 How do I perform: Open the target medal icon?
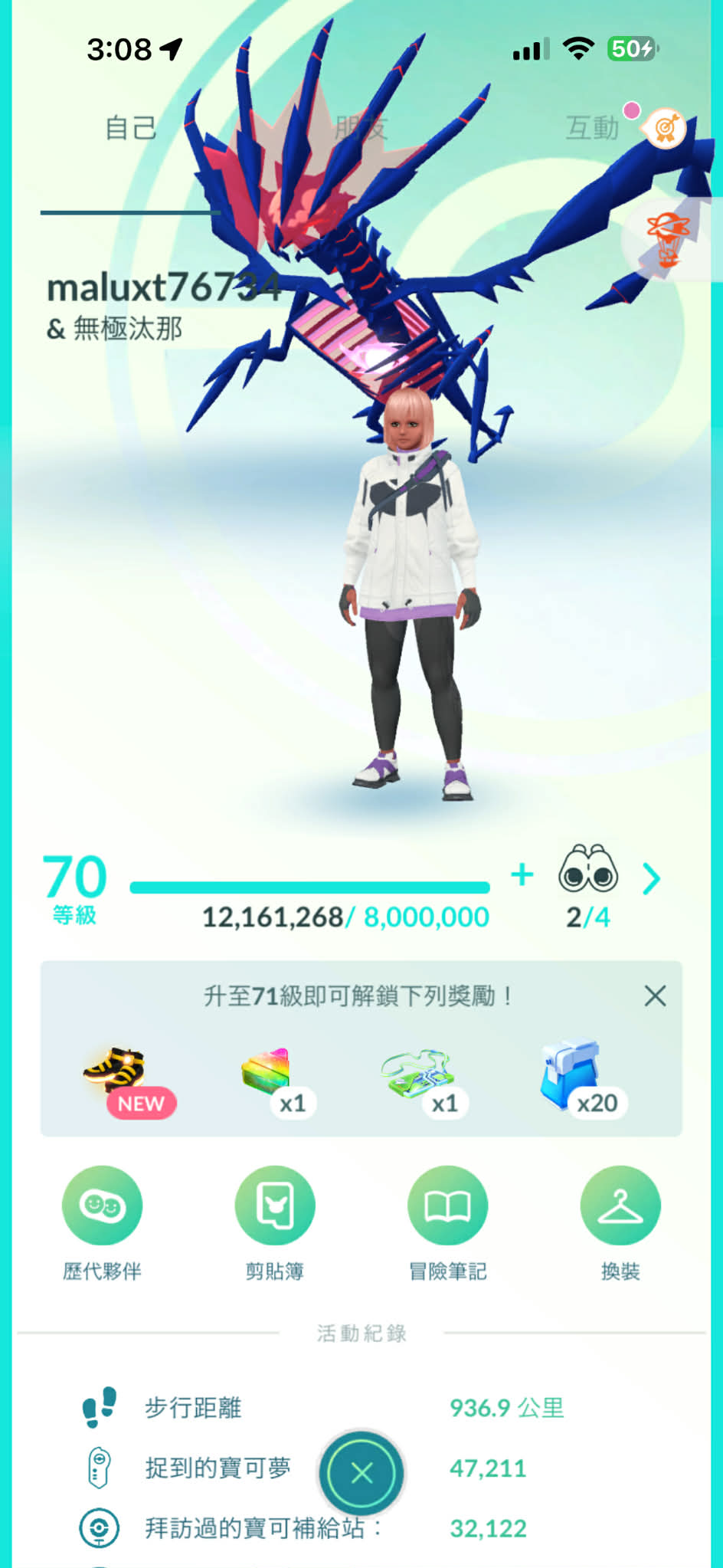[x=665, y=128]
